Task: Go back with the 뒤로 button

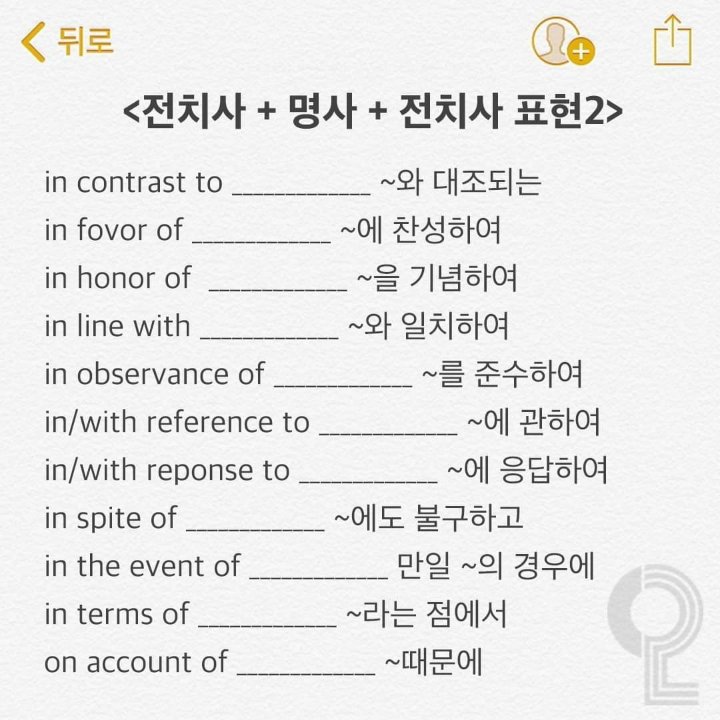Action: pyautogui.click(x=67, y=41)
